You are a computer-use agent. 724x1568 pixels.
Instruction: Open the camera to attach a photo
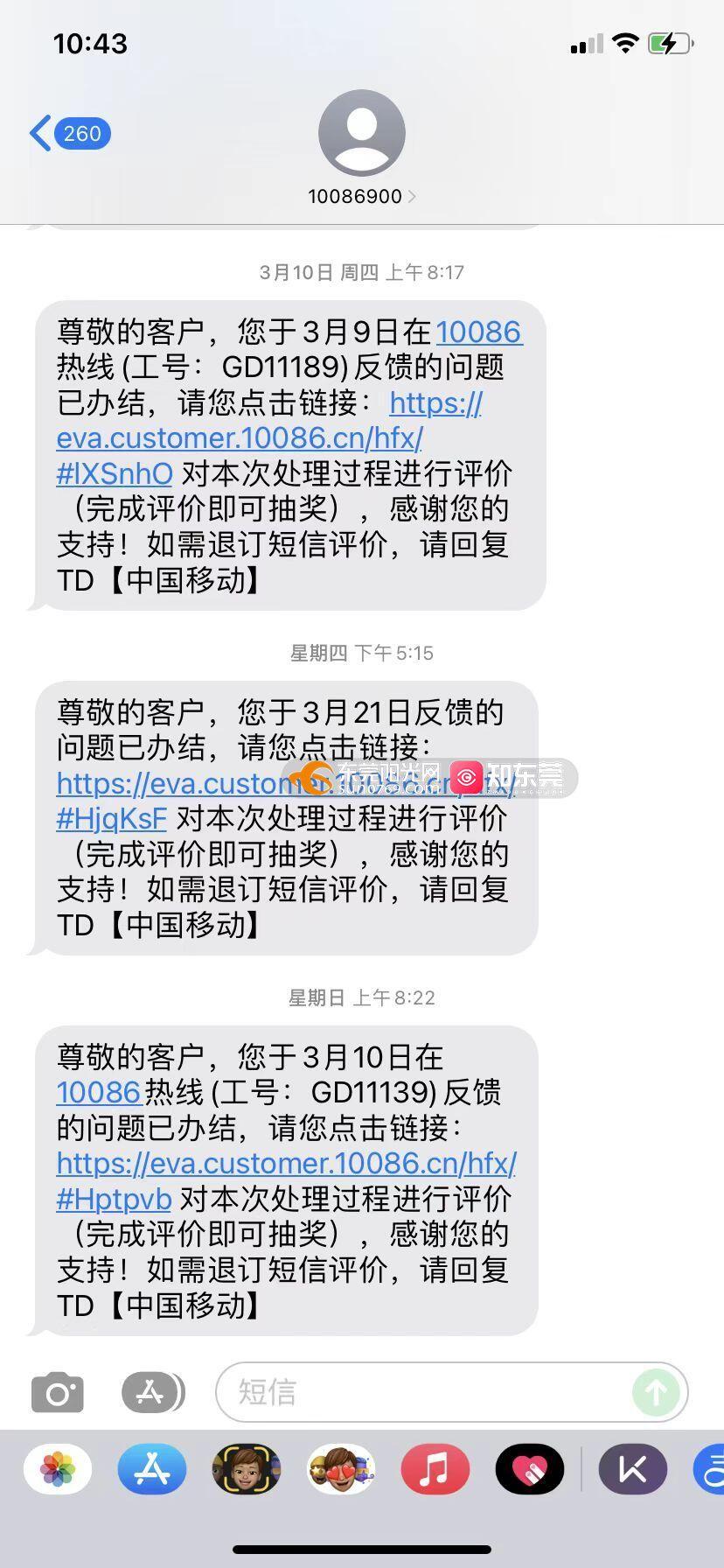pyautogui.click(x=58, y=1392)
